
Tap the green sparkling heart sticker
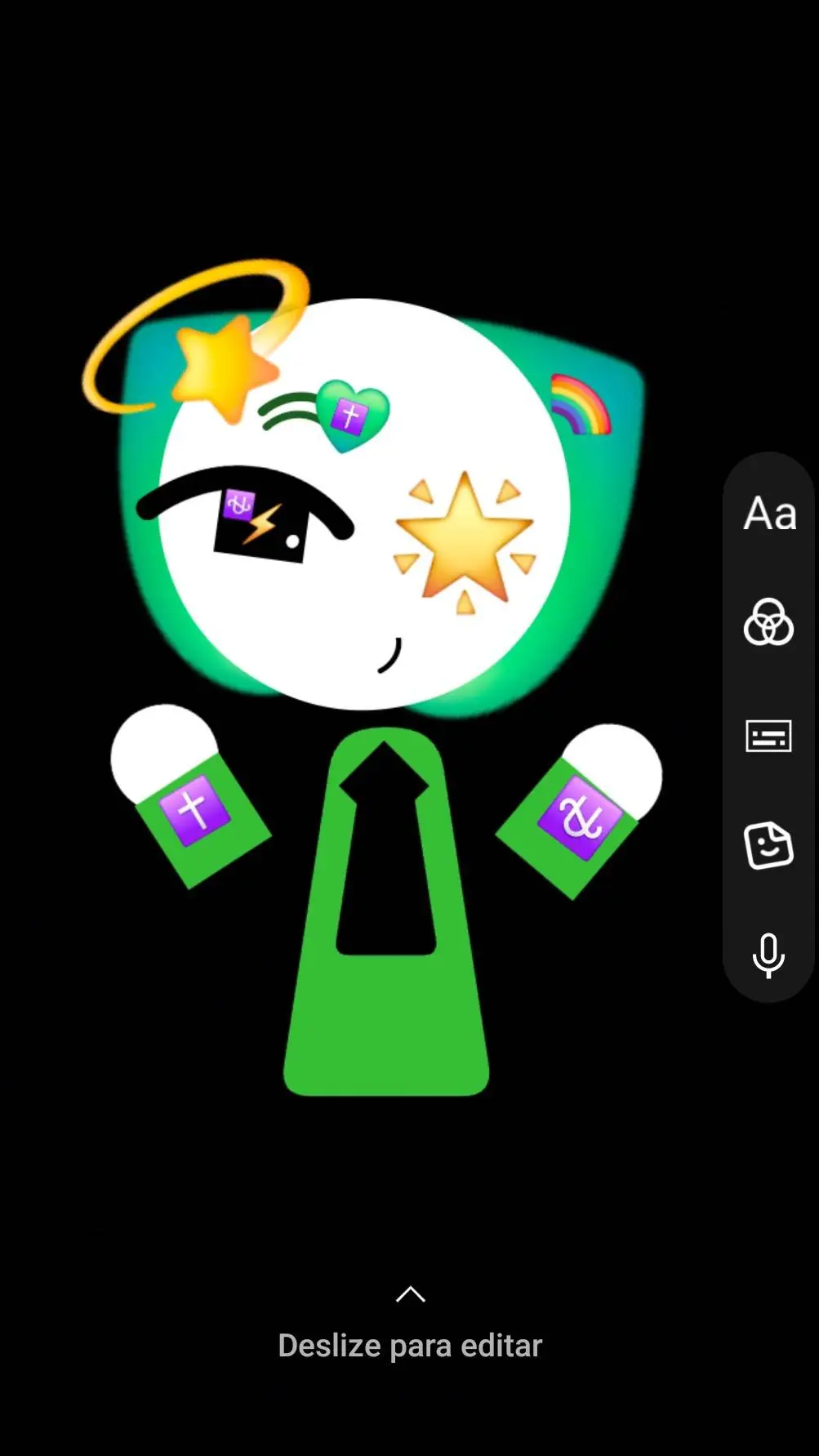click(x=353, y=412)
